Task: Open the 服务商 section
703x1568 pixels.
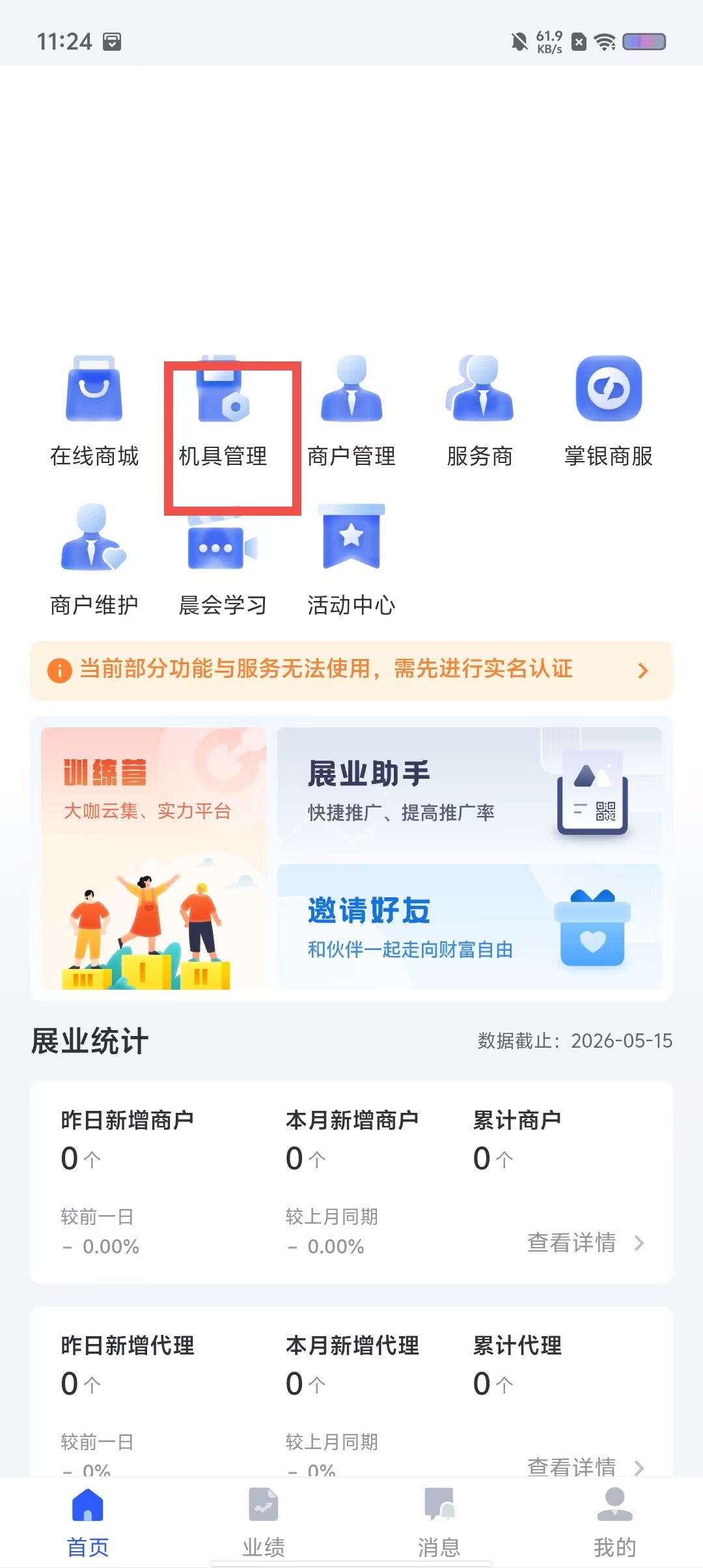Action: point(480,411)
